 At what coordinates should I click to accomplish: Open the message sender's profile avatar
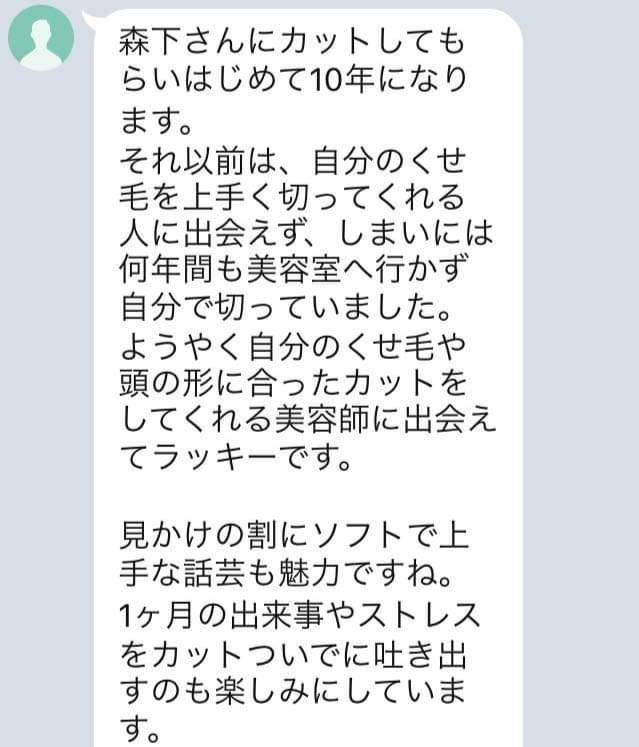pyautogui.click(x=41, y=38)
